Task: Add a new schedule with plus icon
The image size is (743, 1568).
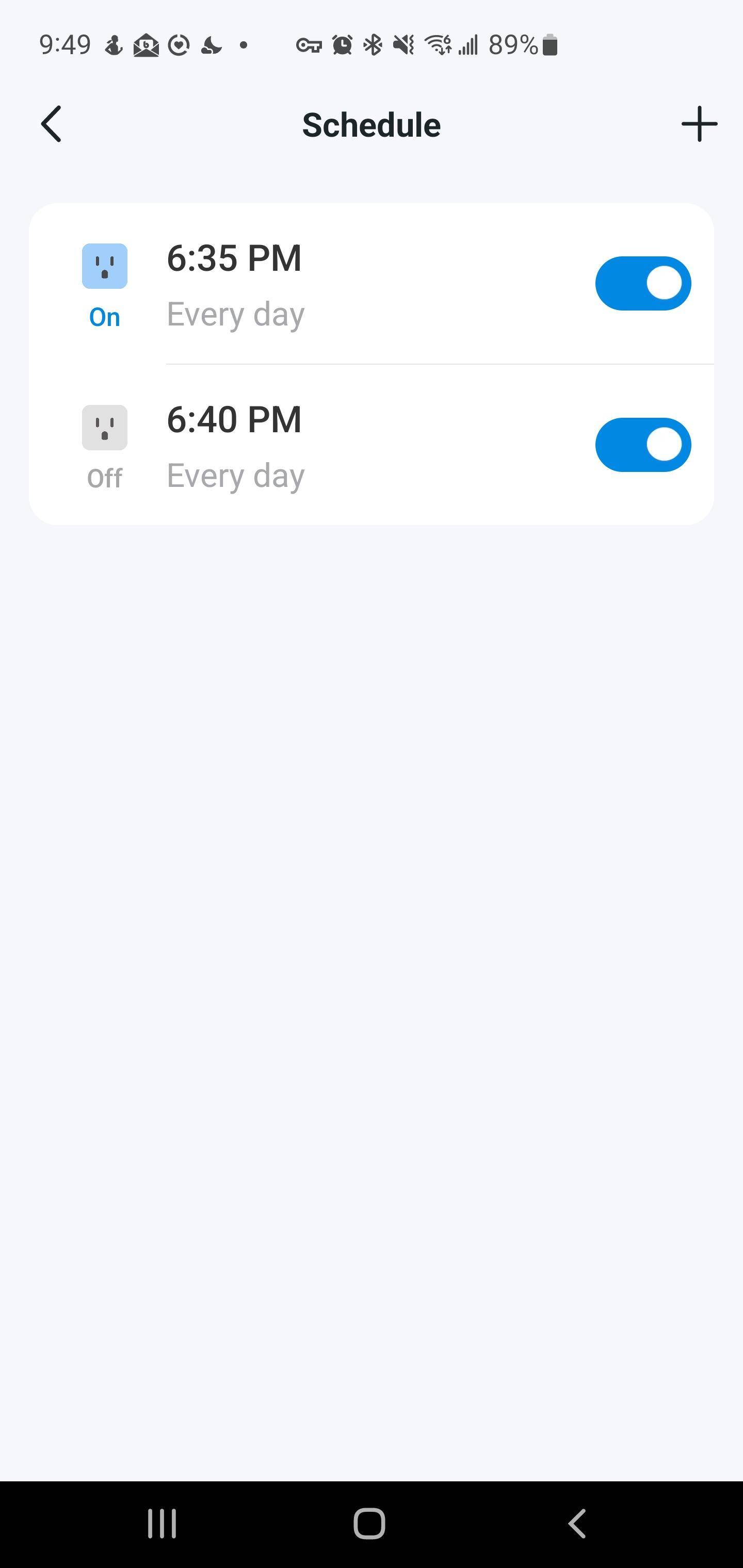Action: click(x=699, y=124)
